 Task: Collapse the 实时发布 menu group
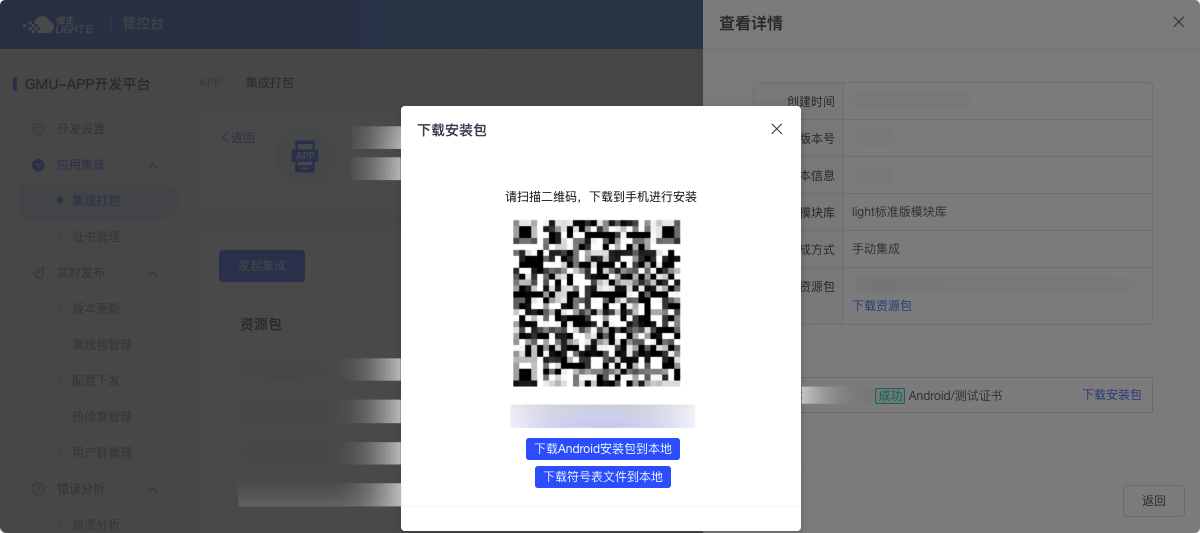tap(153, 273)
